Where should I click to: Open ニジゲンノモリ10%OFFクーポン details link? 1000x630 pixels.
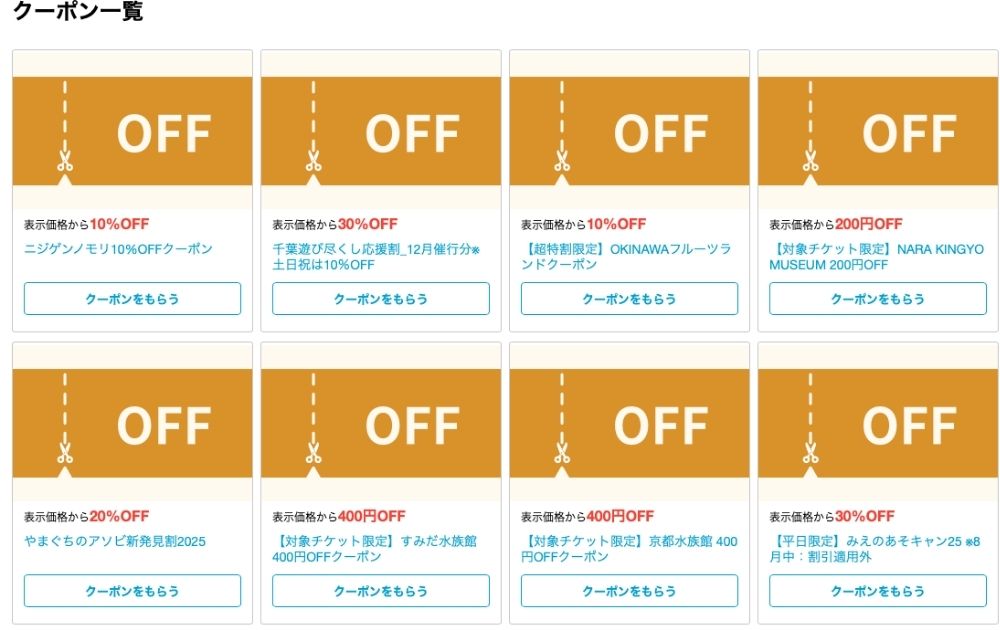coord(118,249)
